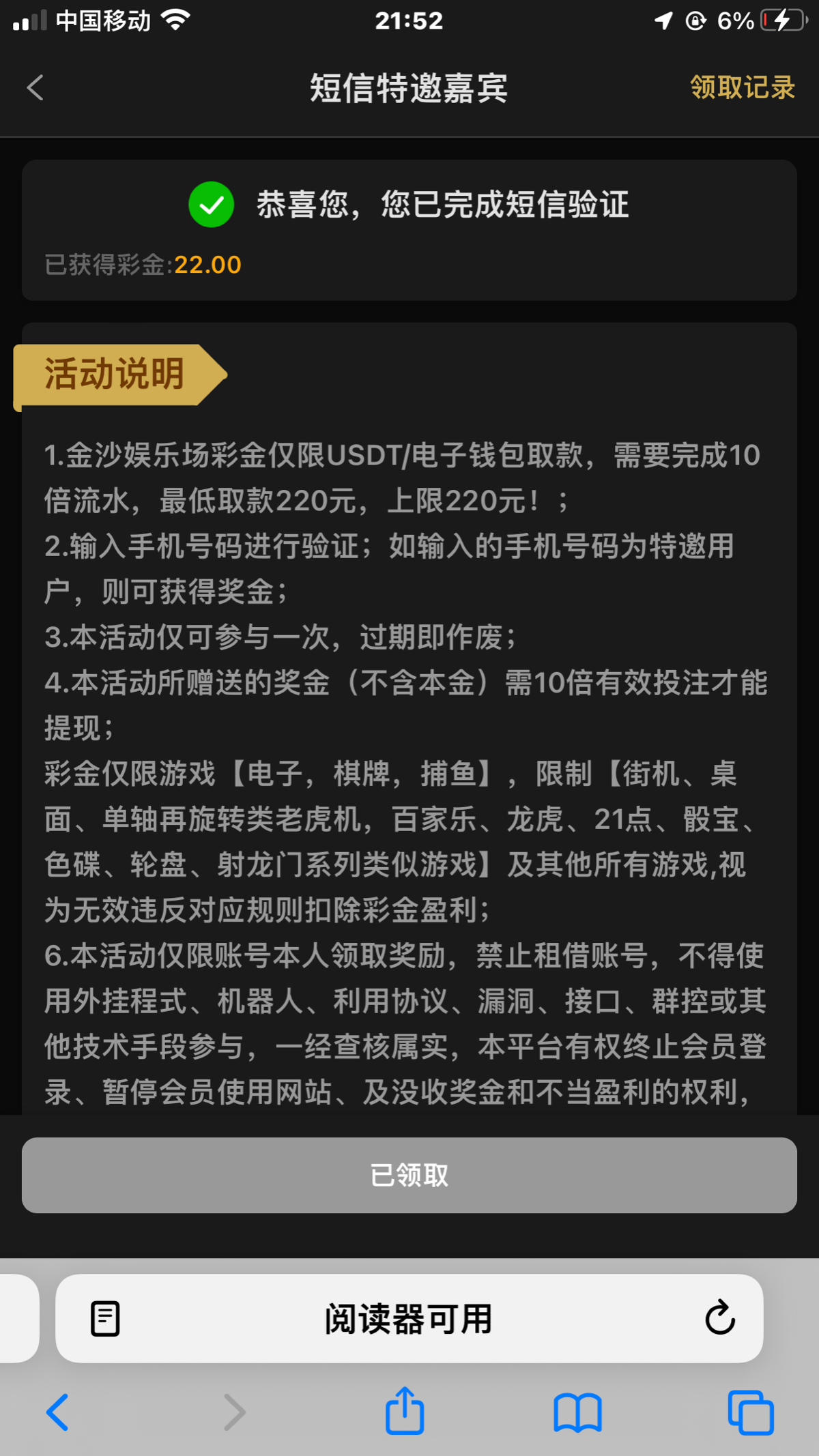
Task: Select the 短信特邀嘉宾 page title
Action: click(x=409, y=88)
